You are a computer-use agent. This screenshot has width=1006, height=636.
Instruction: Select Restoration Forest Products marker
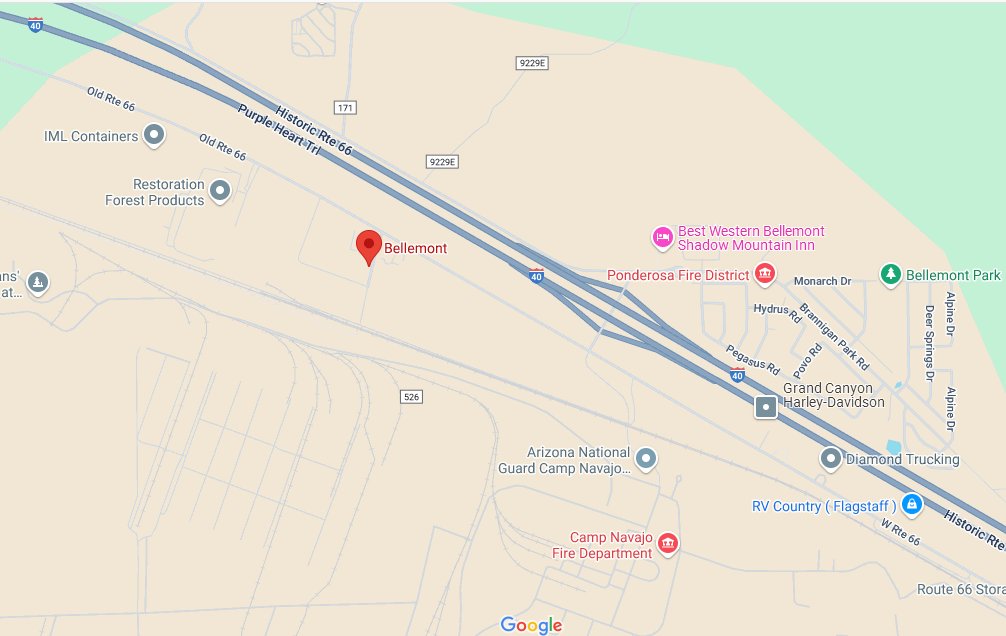[220, 189]
